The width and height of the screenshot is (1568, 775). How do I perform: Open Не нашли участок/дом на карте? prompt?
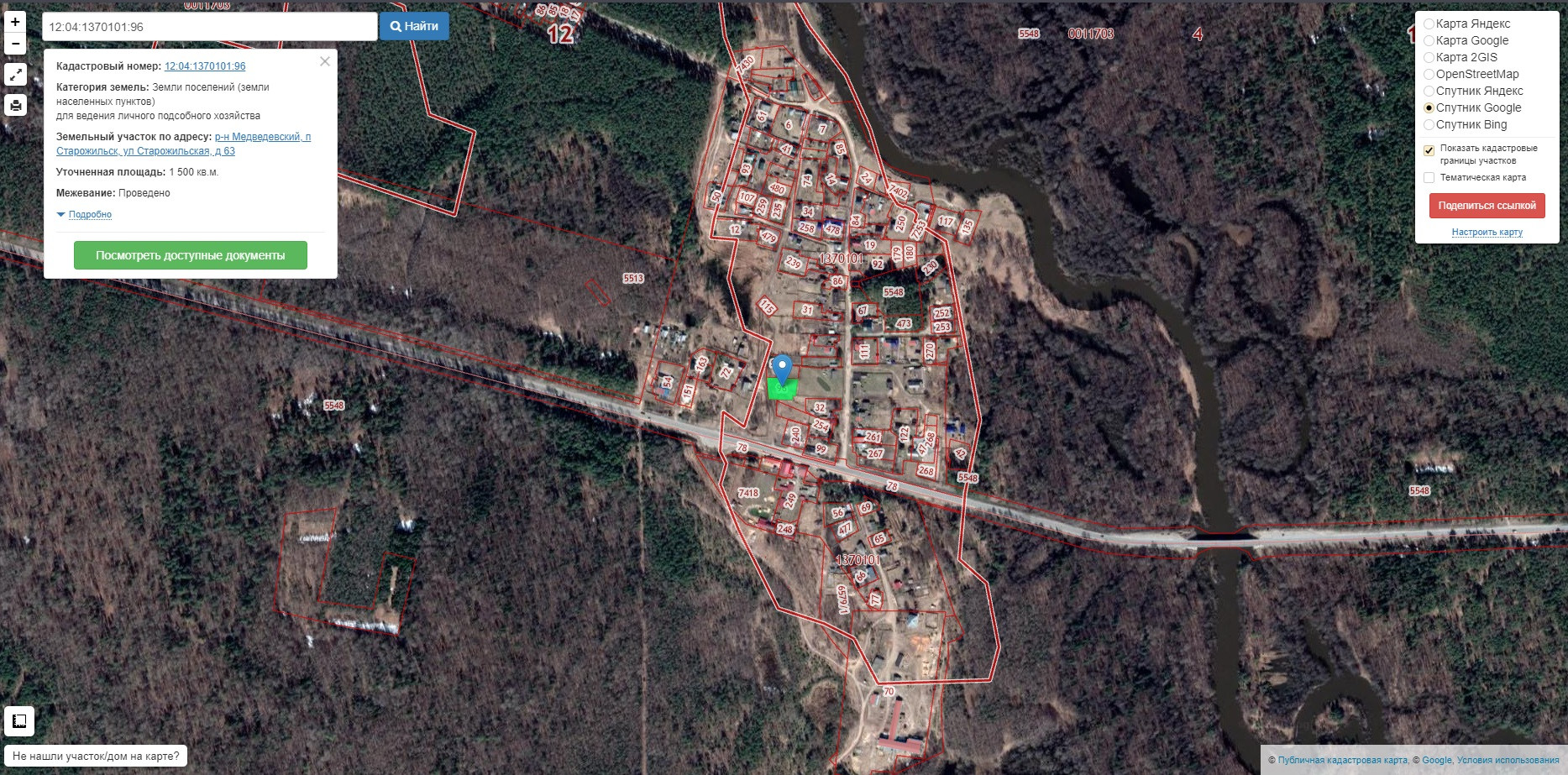[x=96, y=756]
